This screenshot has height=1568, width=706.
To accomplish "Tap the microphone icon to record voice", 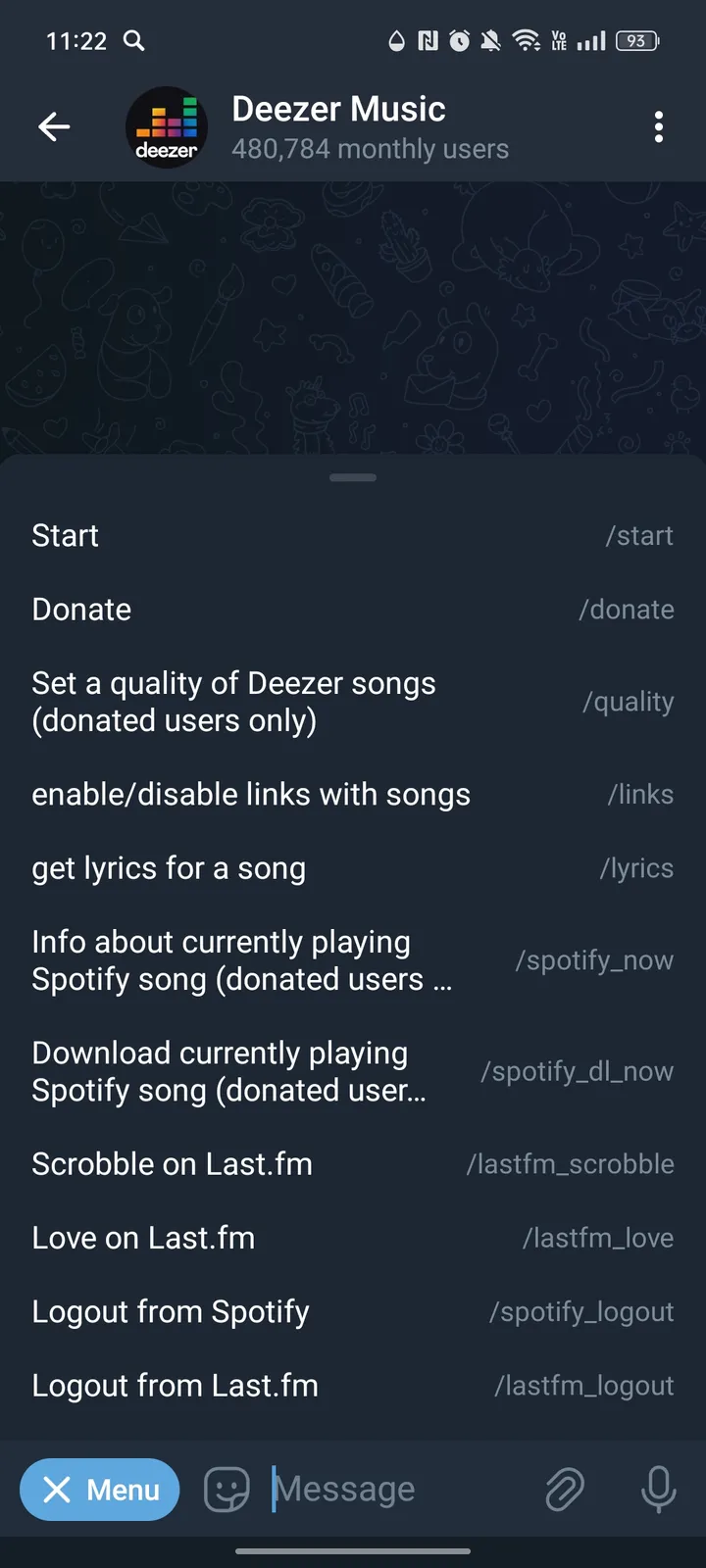I will [x=658, y=1490].
